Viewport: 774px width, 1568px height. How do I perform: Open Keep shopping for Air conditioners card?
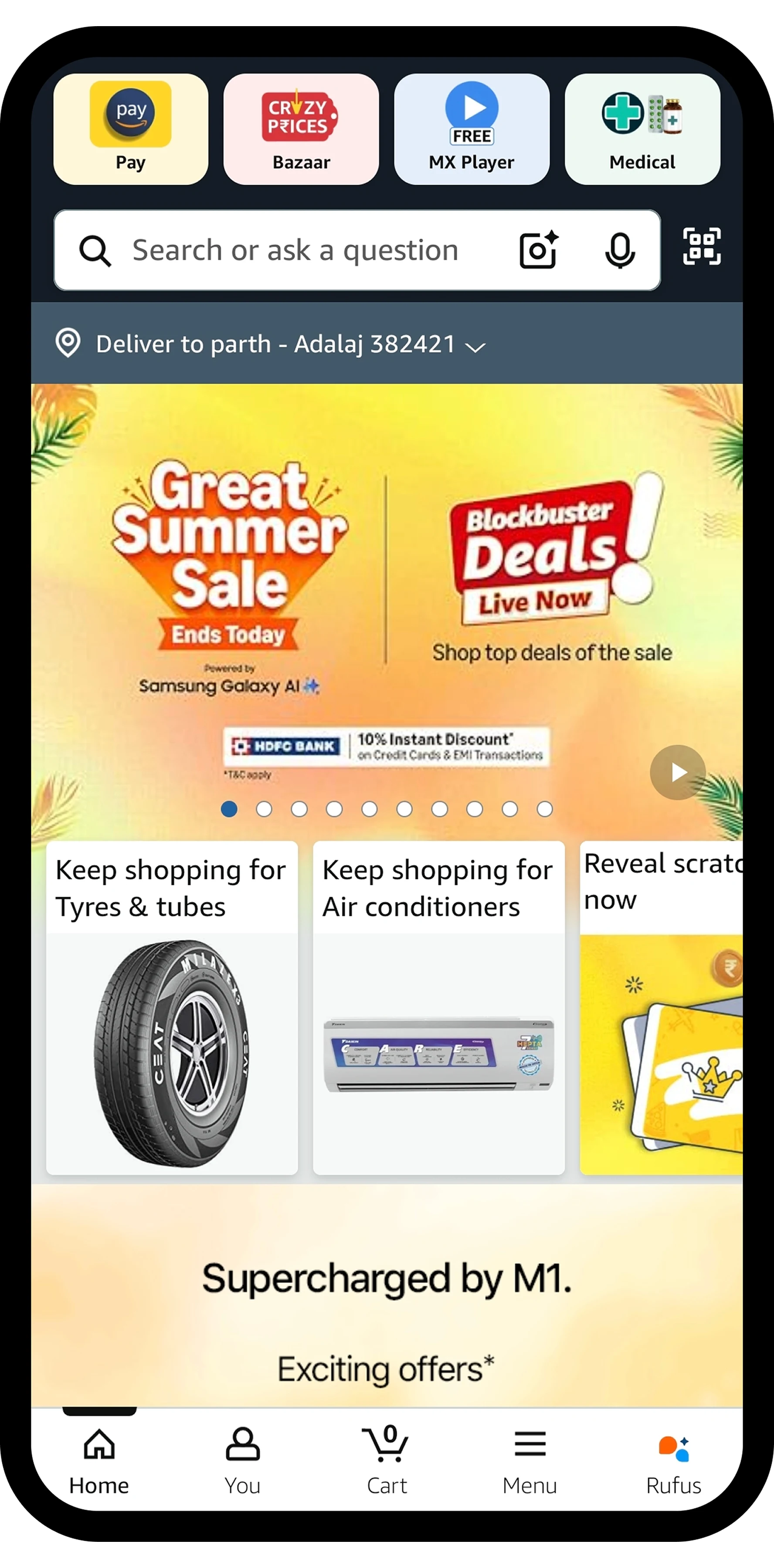click(x=438, y=1007)
